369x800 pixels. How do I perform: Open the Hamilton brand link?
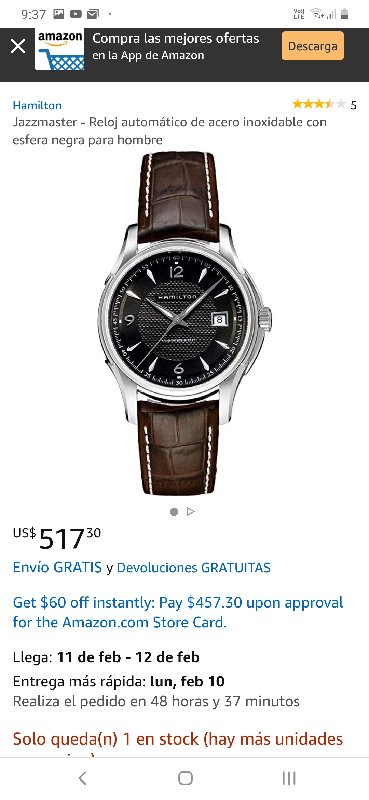tap(37, 106)
